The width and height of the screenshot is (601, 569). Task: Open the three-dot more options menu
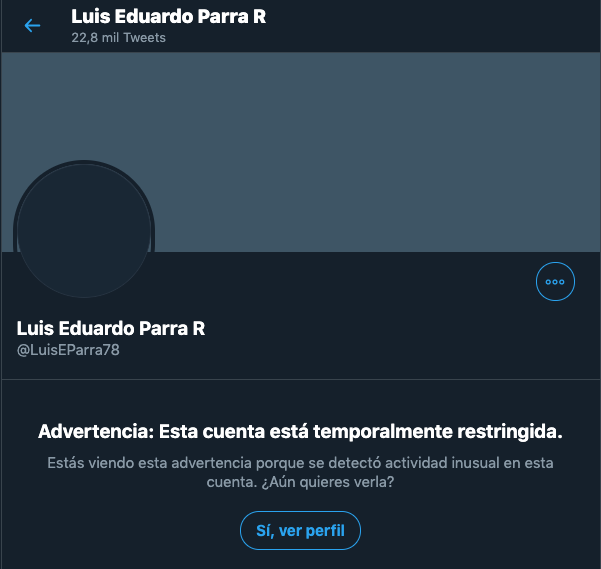tap(555, 282)
